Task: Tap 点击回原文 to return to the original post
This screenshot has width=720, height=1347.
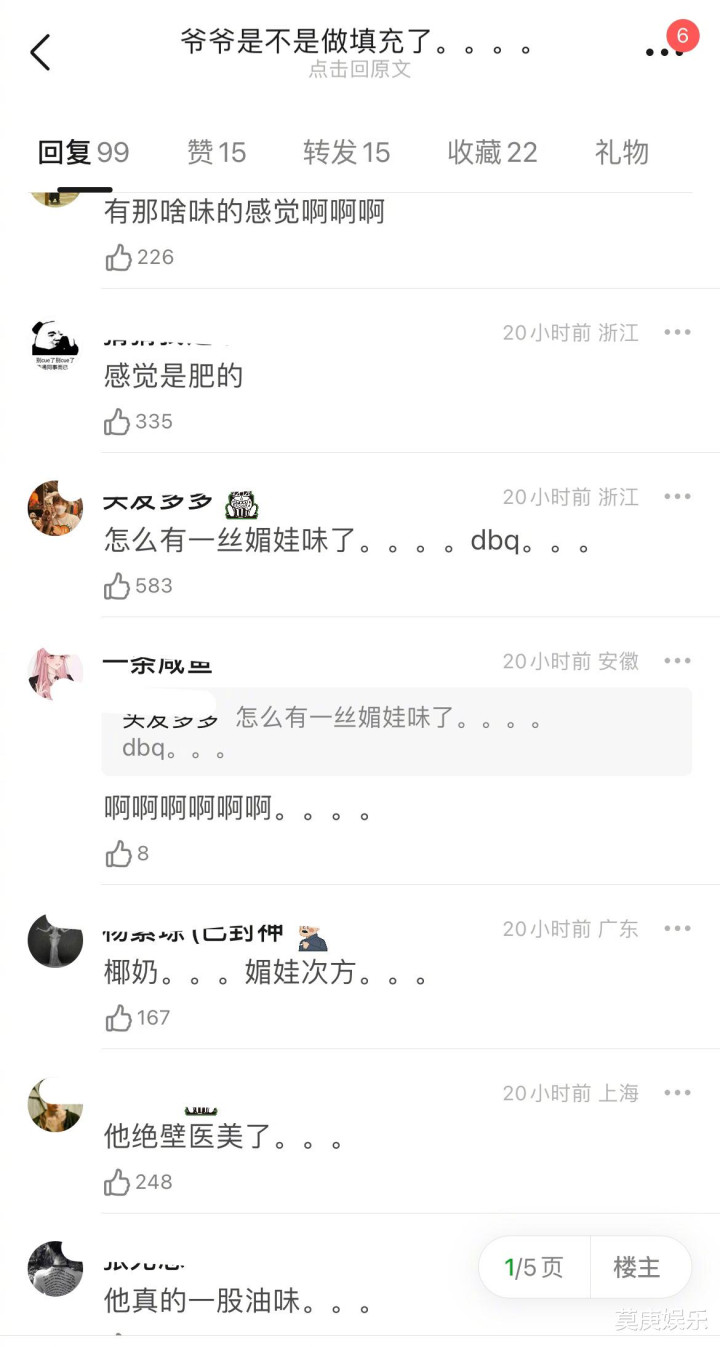Action: click(359, 70)
